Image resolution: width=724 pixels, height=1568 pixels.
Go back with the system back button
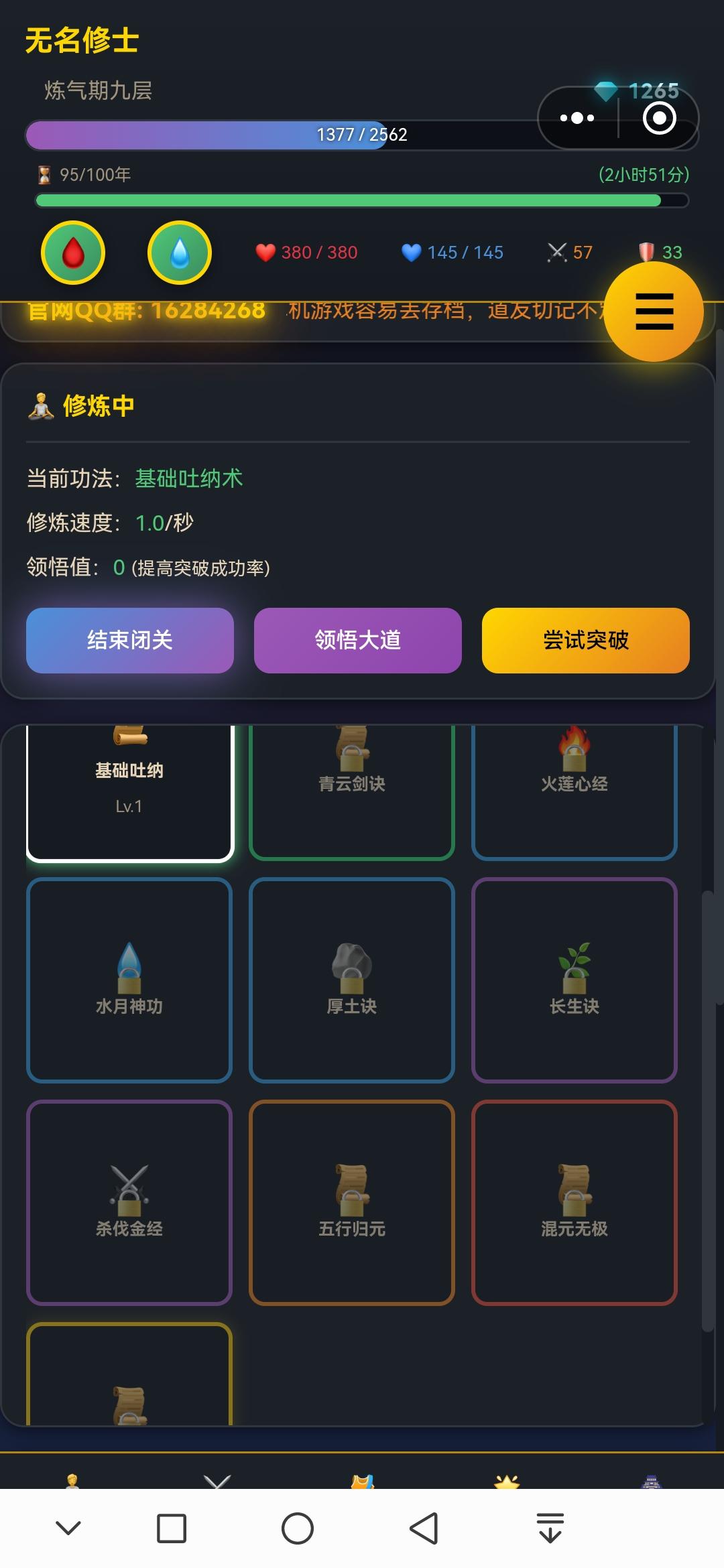coord(424,1528)
